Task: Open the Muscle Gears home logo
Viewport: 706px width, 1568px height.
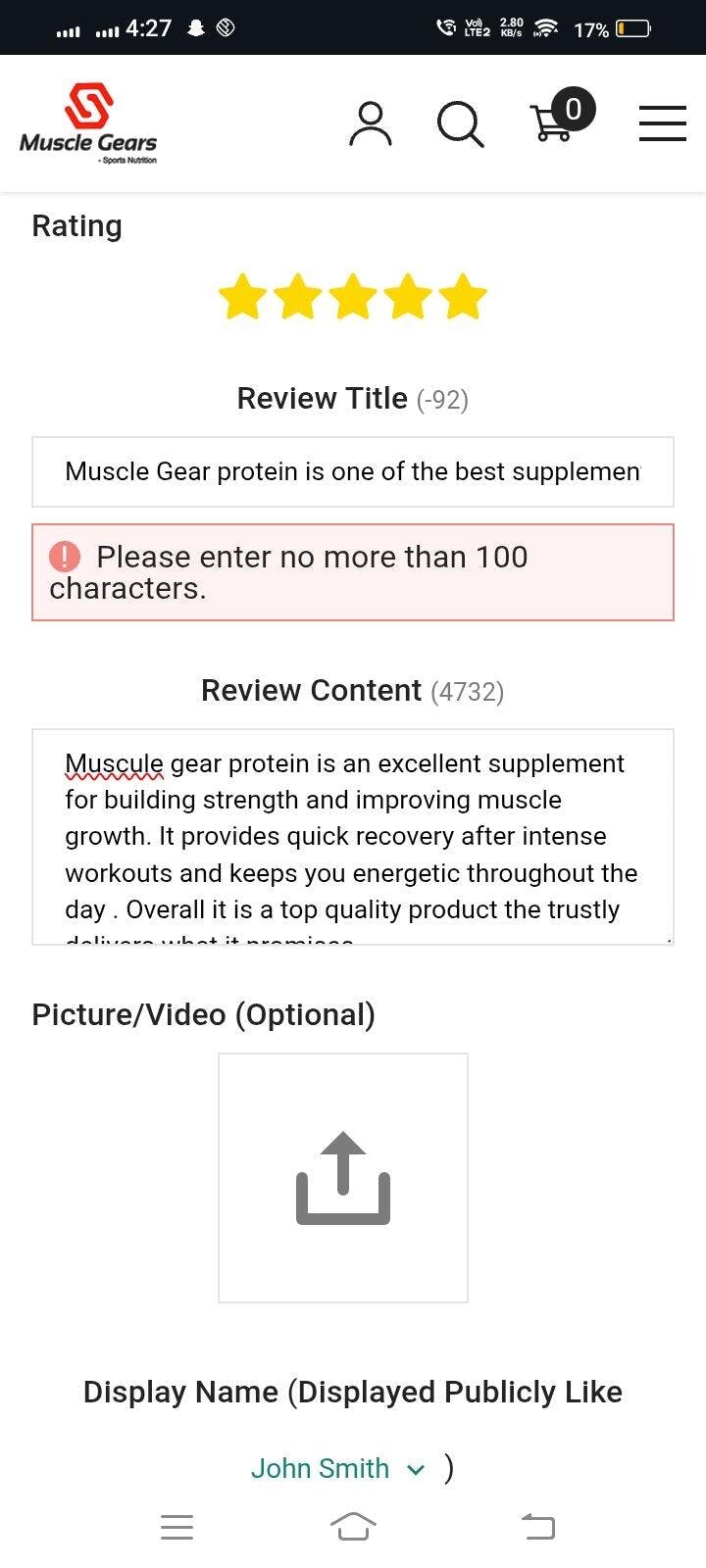Action: [x=88, y=122]
